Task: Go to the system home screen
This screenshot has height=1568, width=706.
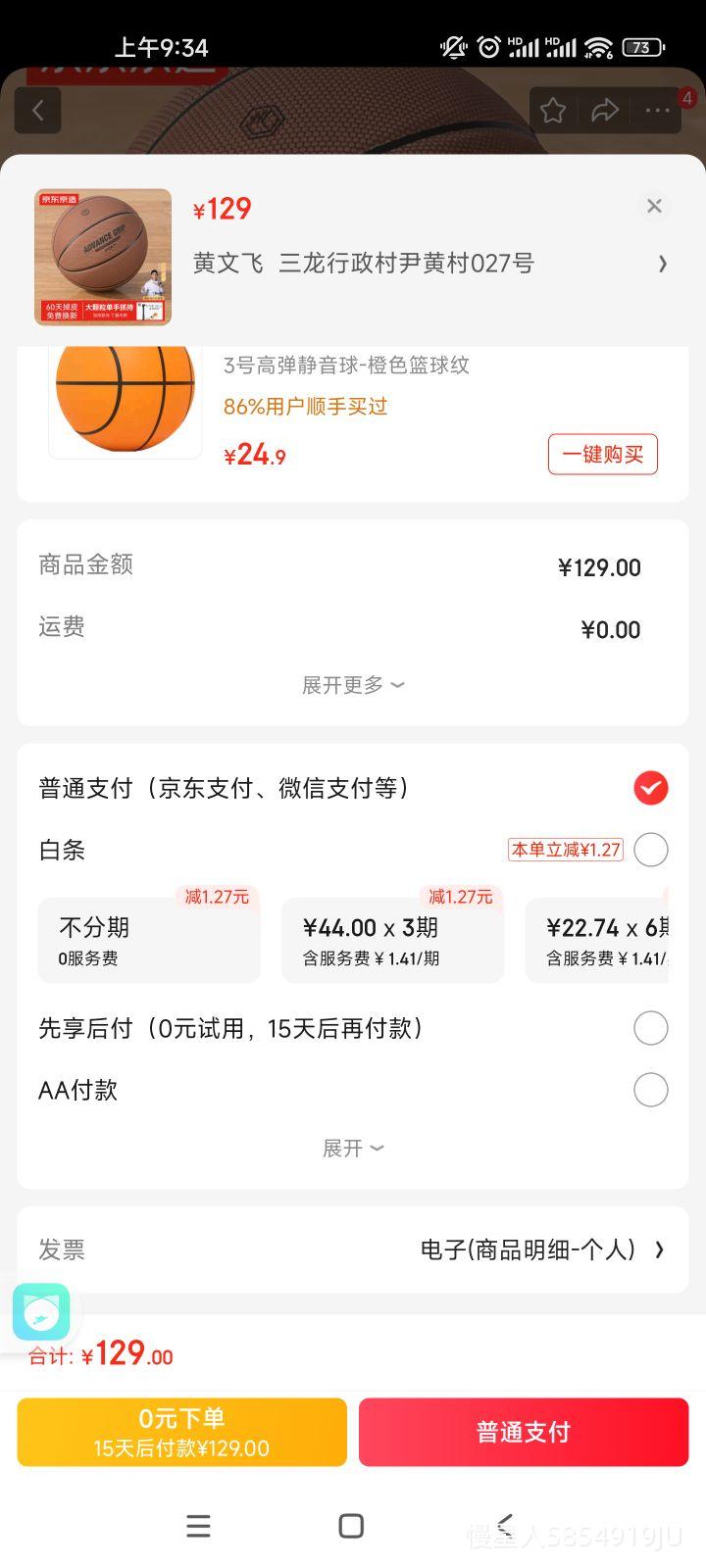Action: click(x=351, y=1526)
